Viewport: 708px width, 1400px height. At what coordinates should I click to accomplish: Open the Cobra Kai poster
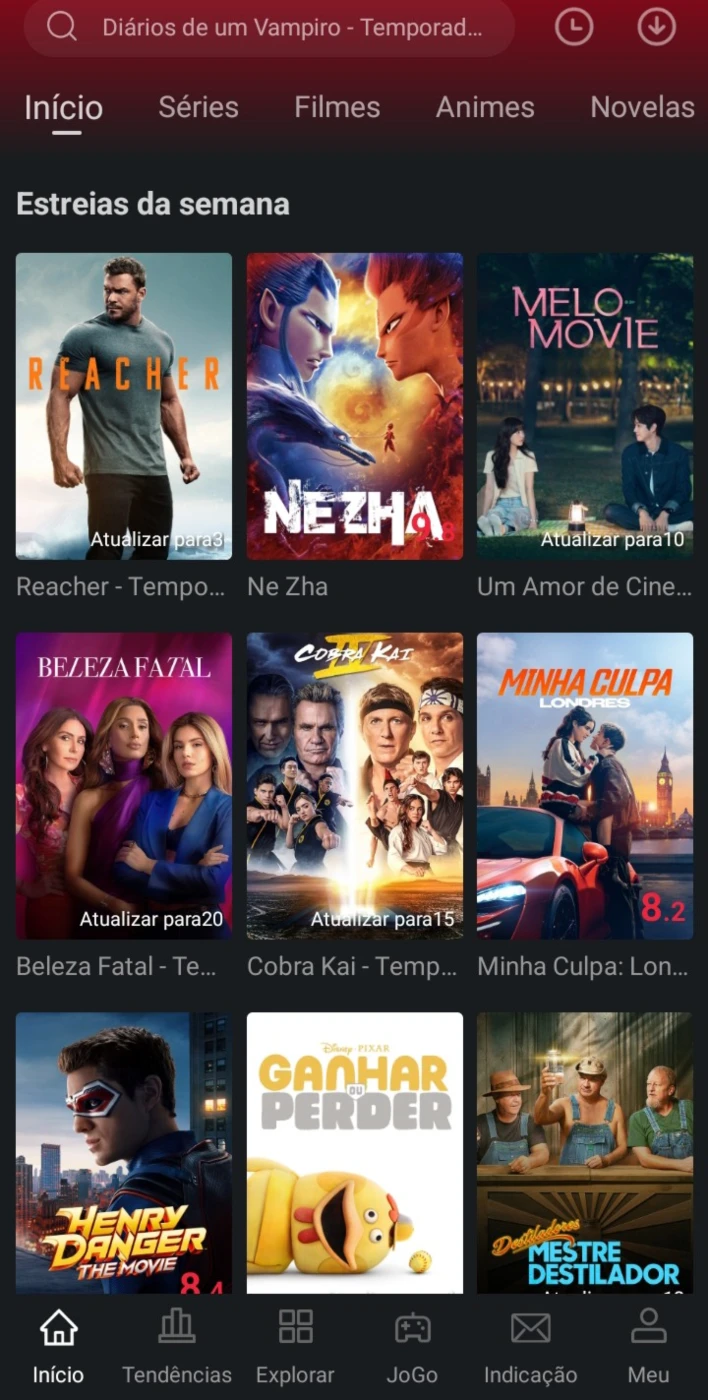355,786
